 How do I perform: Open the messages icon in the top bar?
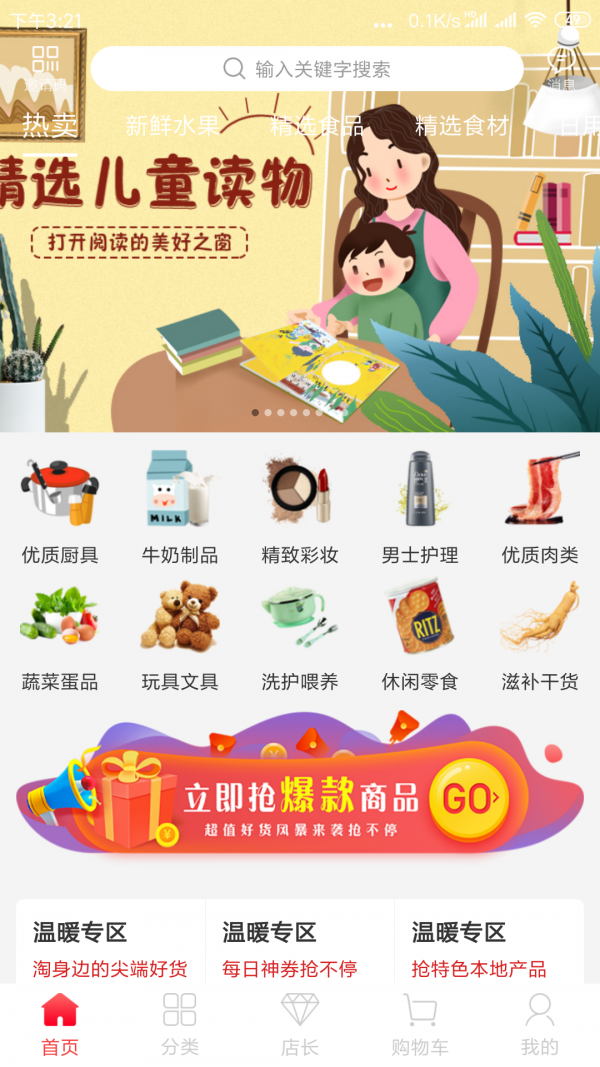point(561,66)
